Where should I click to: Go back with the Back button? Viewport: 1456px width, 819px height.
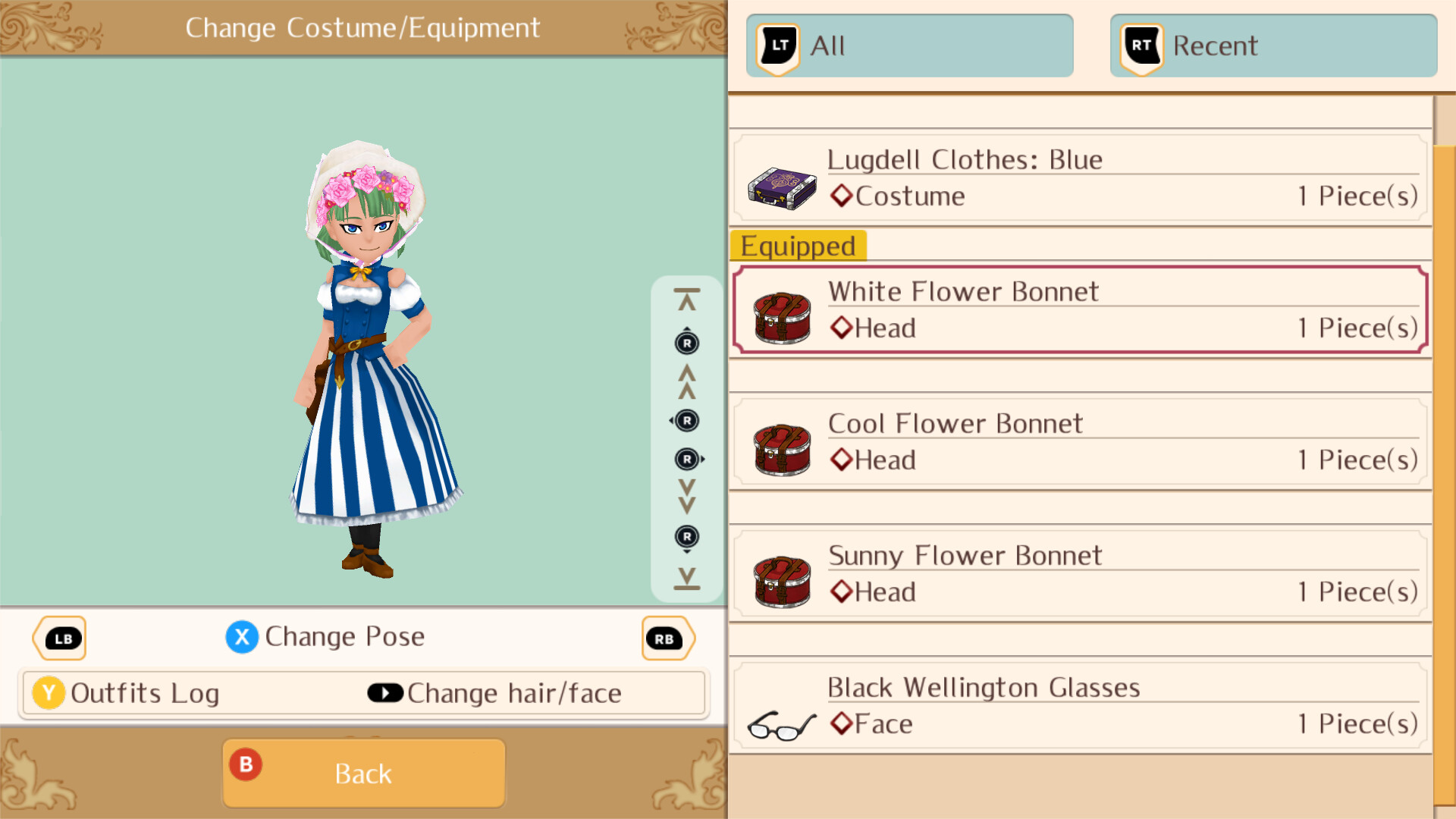click(x=363, y=773)
